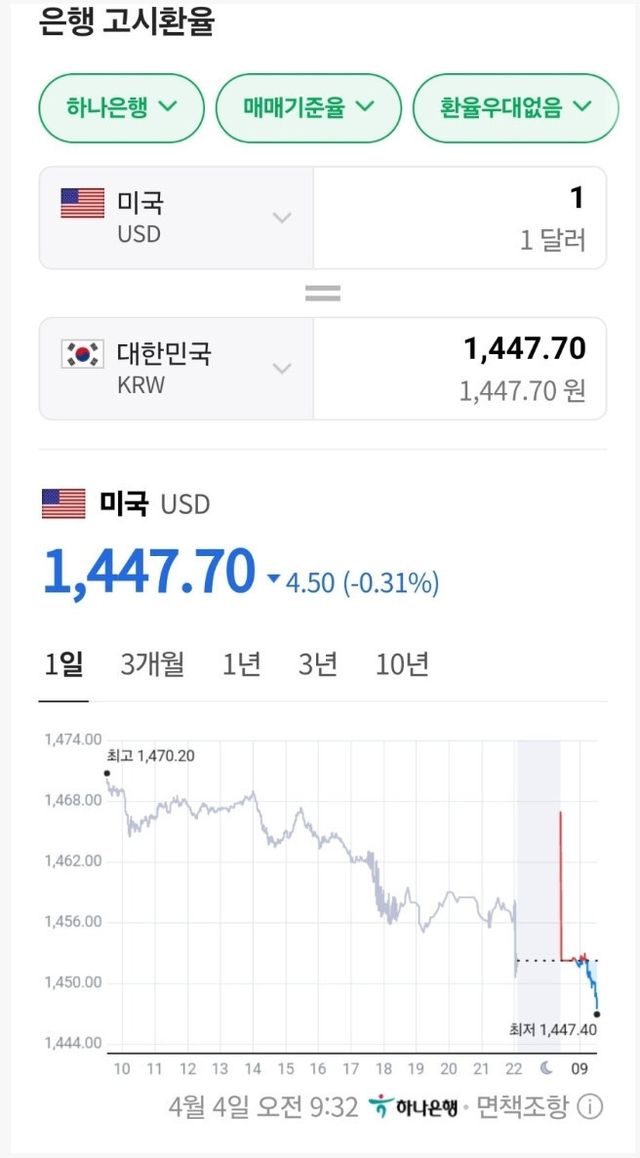This screenshot has height=1158, width=640.
Task: Select the 1일 chart tab
Action: point(63,665)
